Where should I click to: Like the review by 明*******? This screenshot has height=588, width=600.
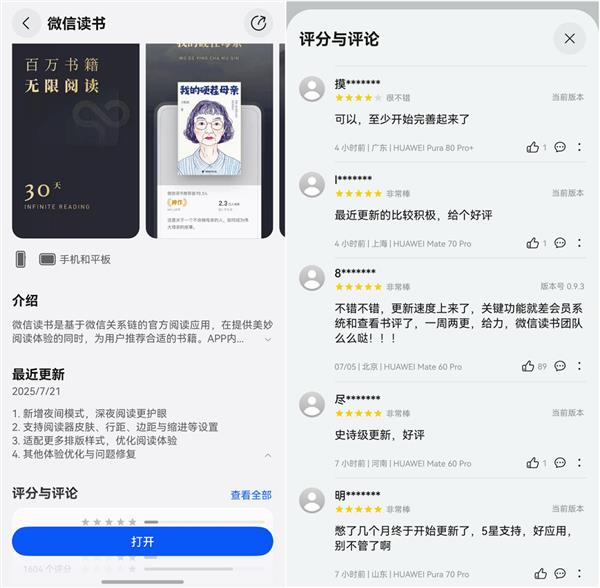tap(540, 574)
